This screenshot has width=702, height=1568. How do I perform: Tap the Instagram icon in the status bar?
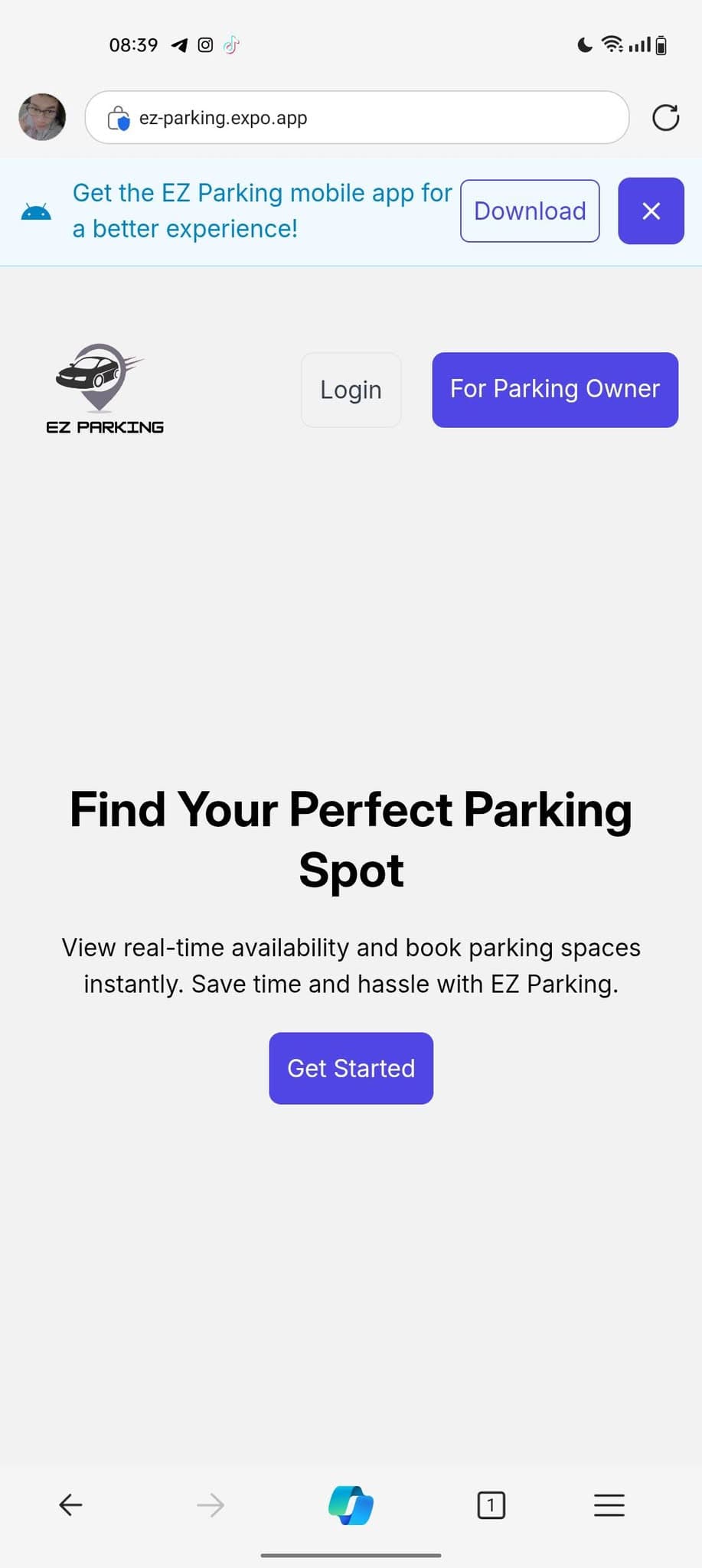point(204,45)
